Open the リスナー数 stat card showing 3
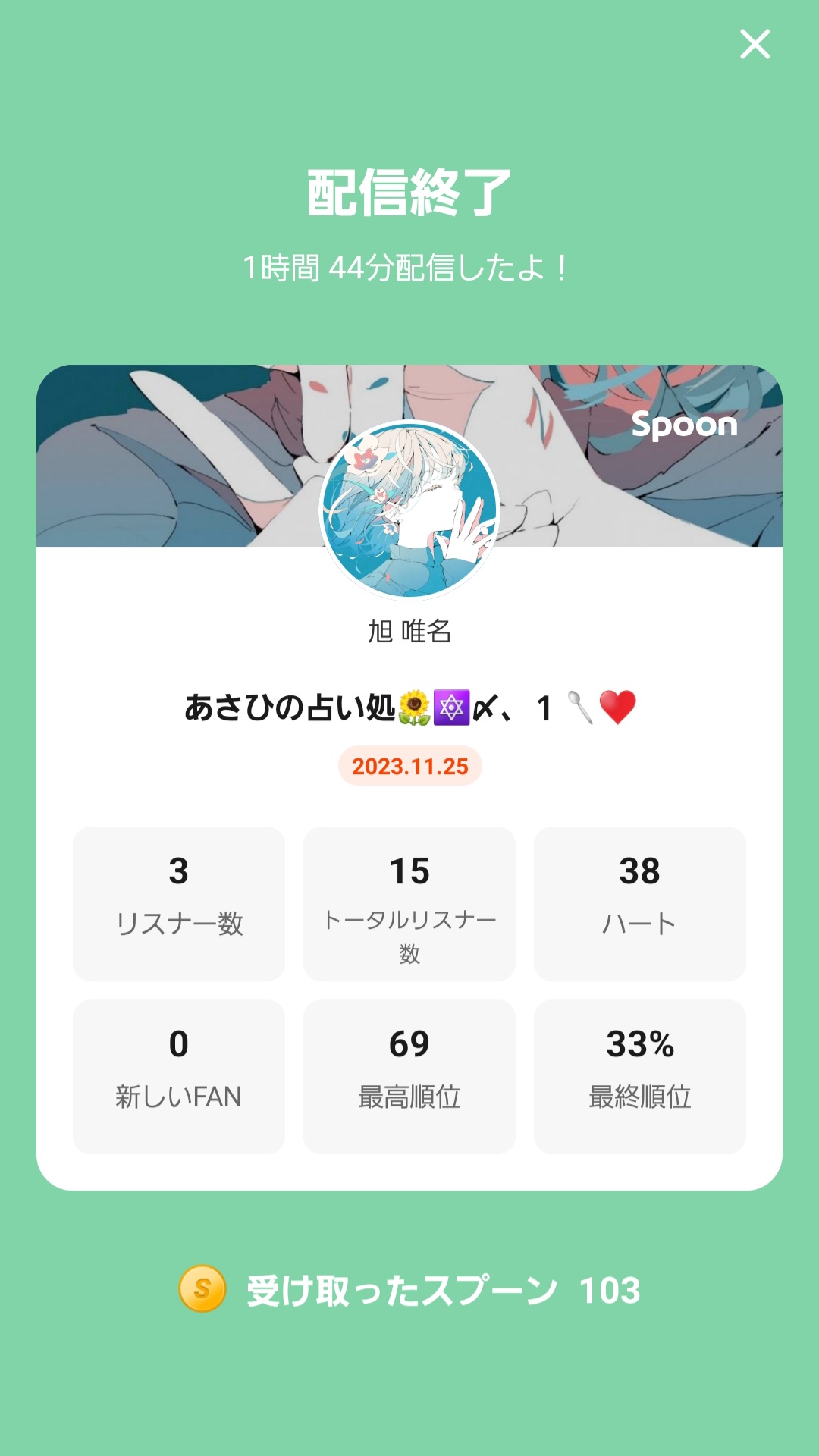 pyautogui.click(x=180, y=904)
